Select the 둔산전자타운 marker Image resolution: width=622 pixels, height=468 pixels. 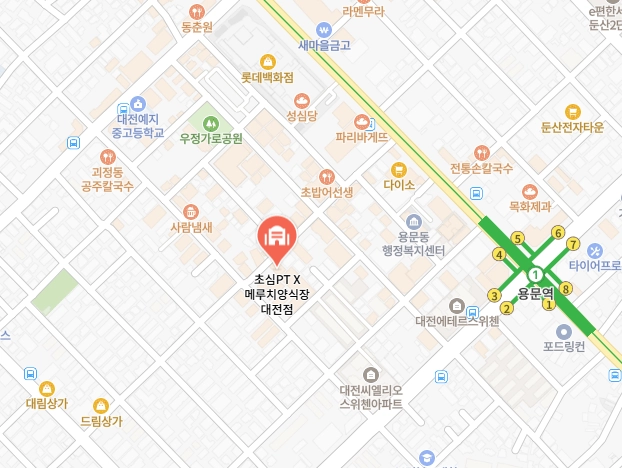tap(572, 112)
